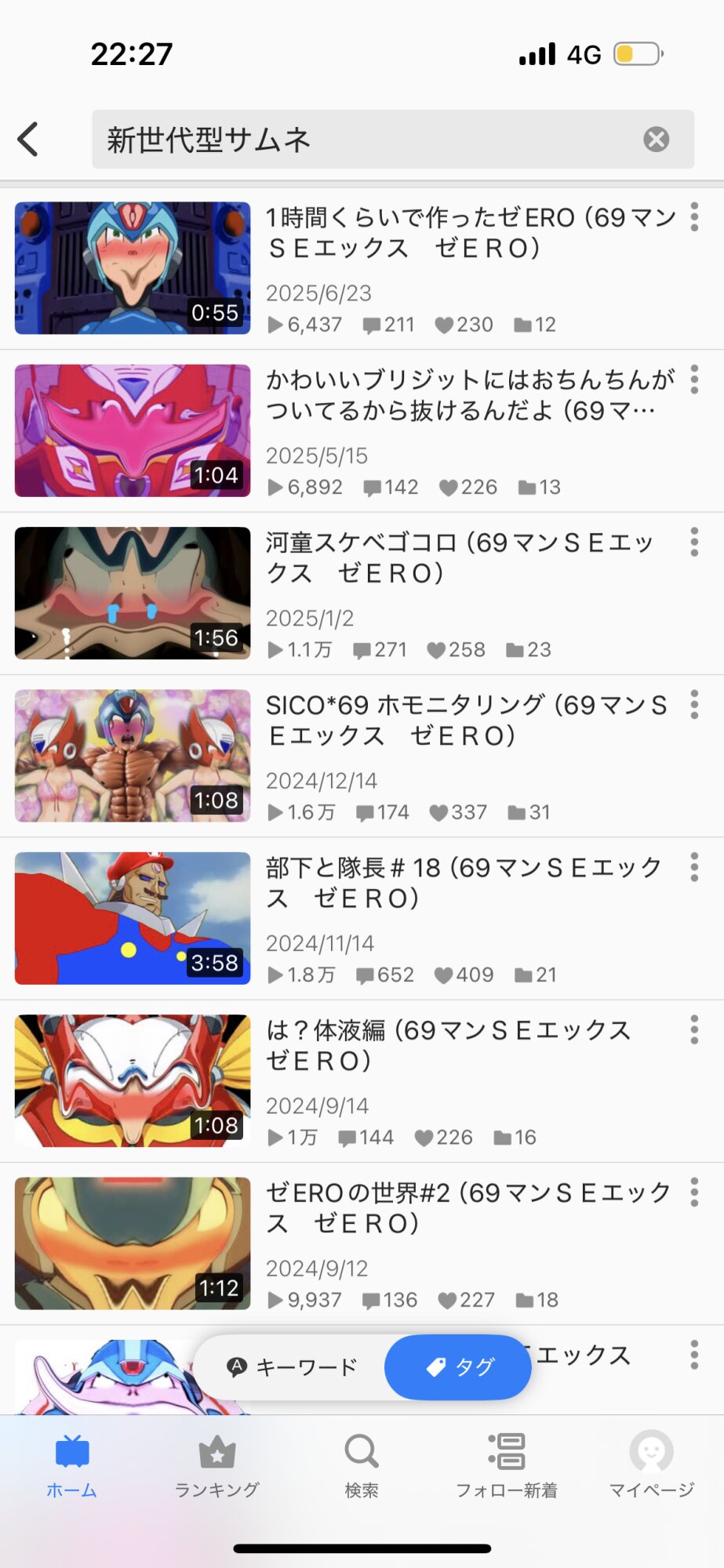Open overflow menu for the 2025/6/23 video
724x1568 pixels.
point(694,217)
